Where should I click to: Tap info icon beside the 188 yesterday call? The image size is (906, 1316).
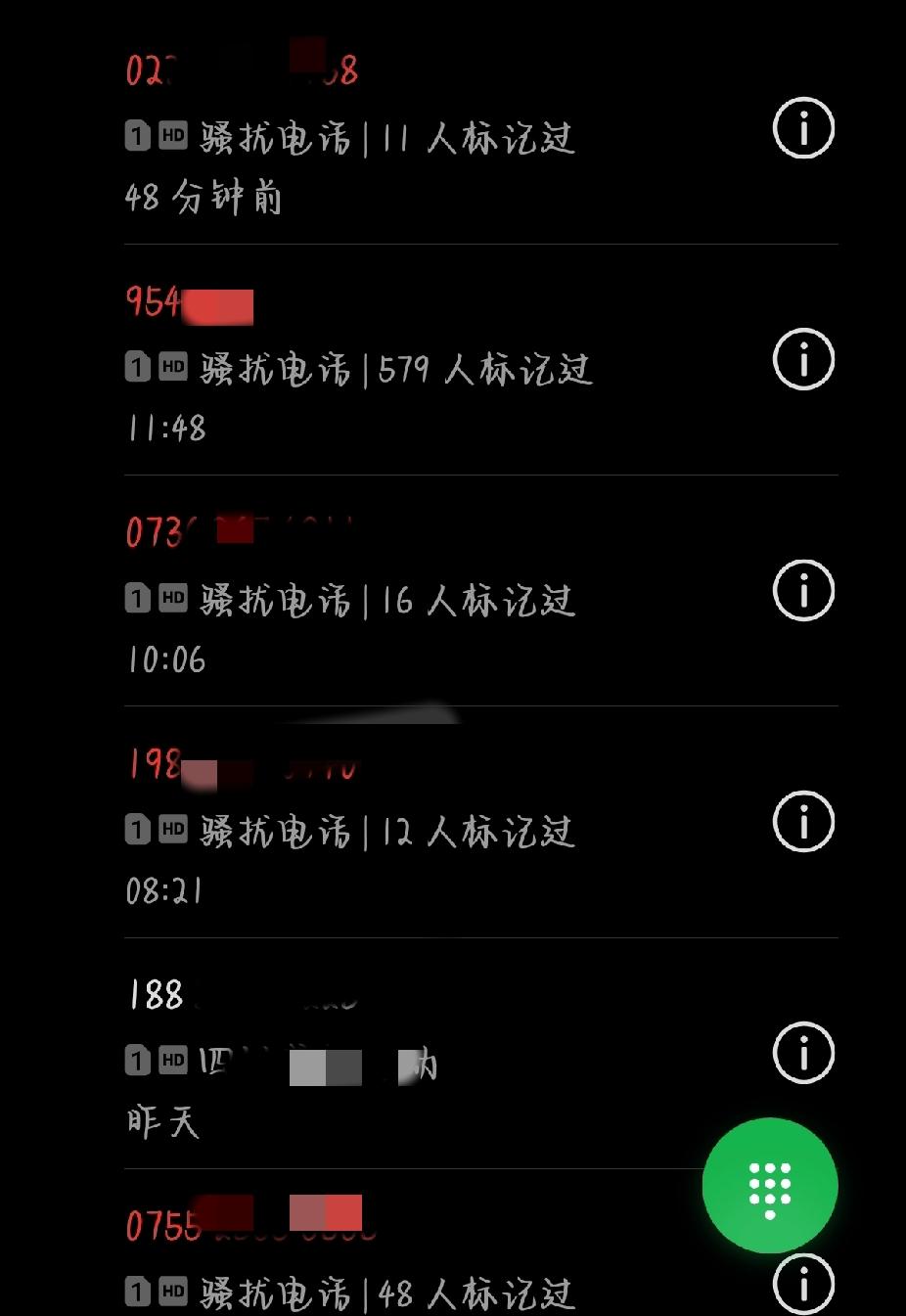point(802,1054)
